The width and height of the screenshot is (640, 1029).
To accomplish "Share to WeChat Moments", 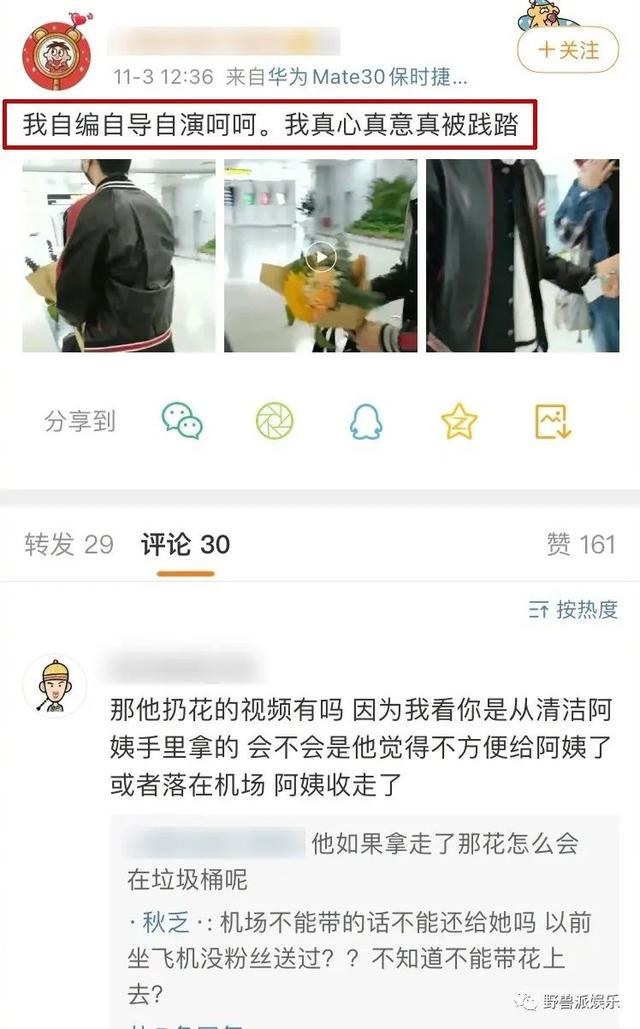I will 274,422.
